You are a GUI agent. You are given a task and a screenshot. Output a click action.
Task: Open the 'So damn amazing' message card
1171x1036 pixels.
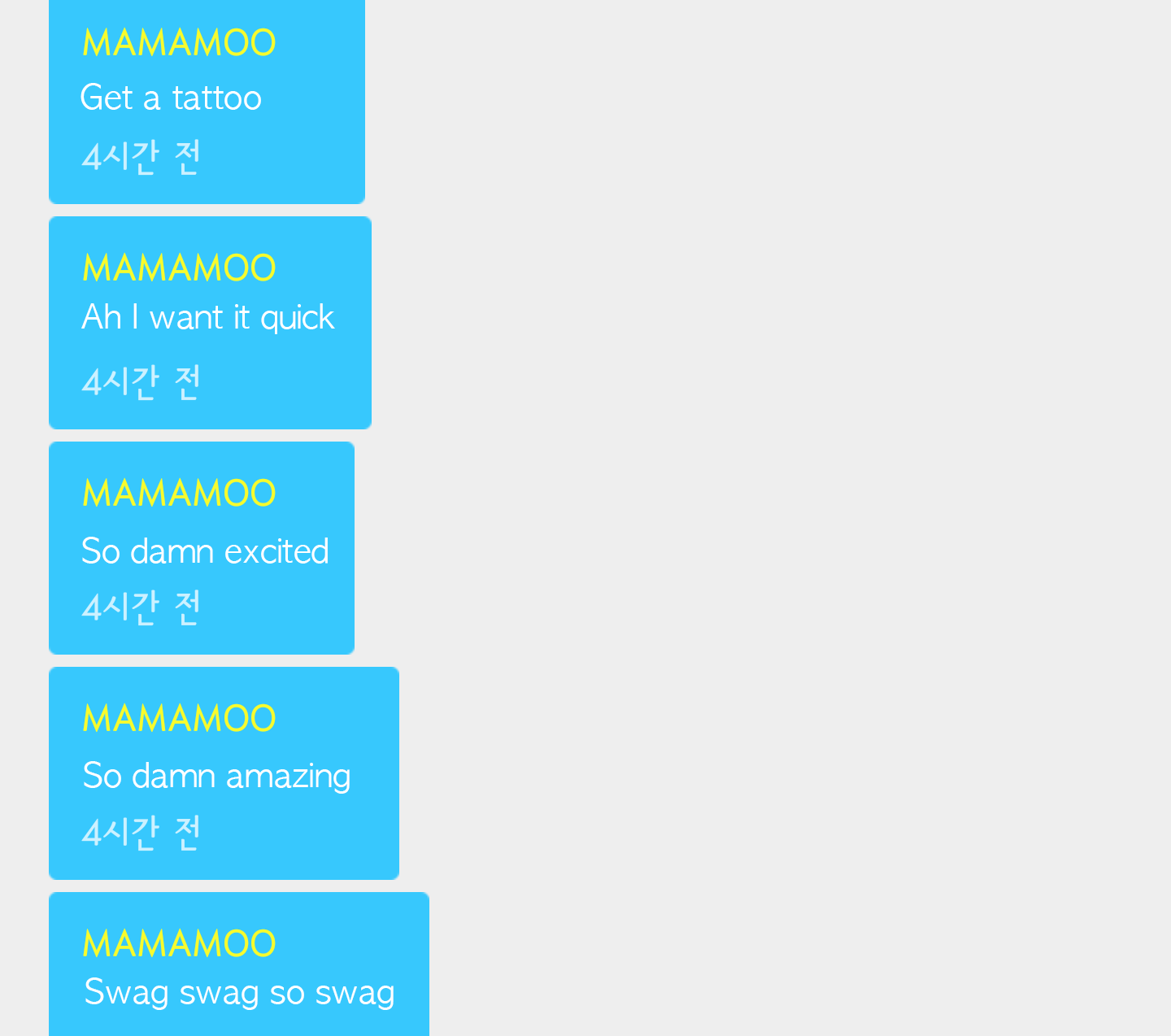pos(224,773)
